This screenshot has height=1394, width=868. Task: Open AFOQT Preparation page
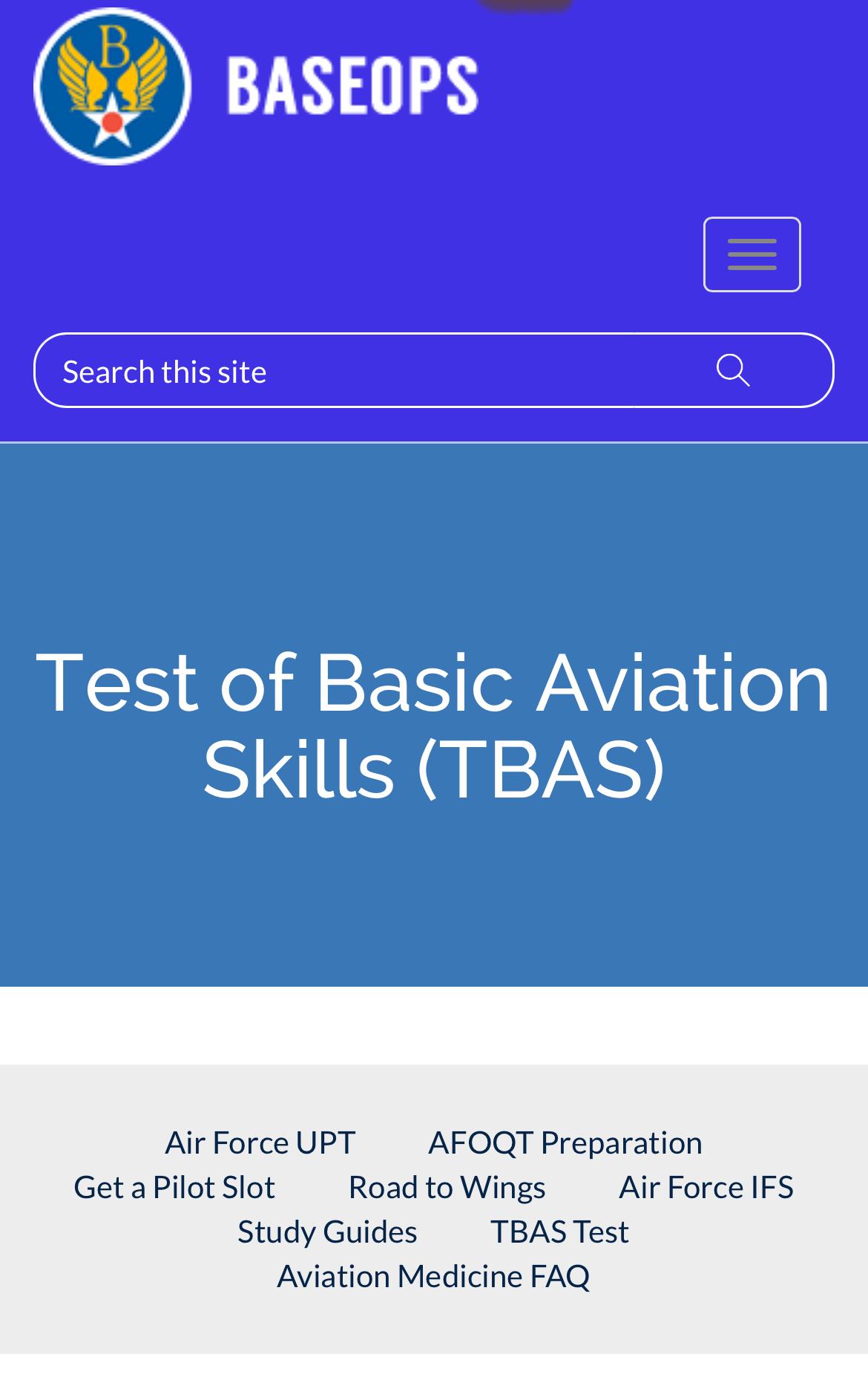565,1143
